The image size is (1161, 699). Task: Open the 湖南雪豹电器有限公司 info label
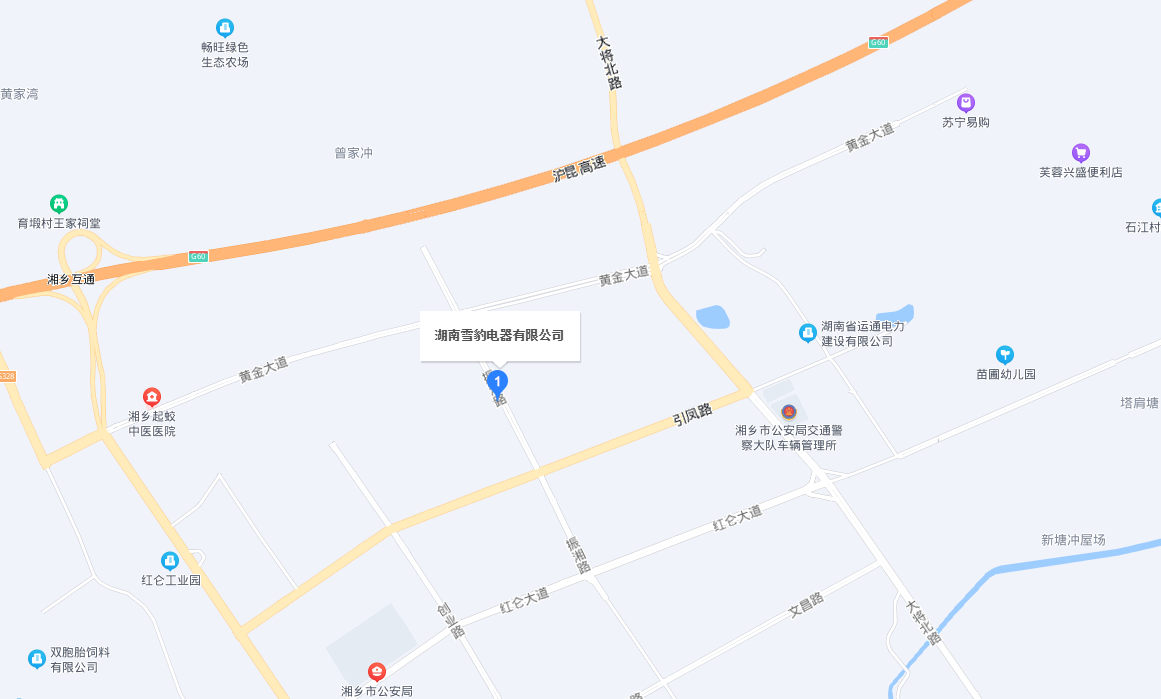[499, 336]
